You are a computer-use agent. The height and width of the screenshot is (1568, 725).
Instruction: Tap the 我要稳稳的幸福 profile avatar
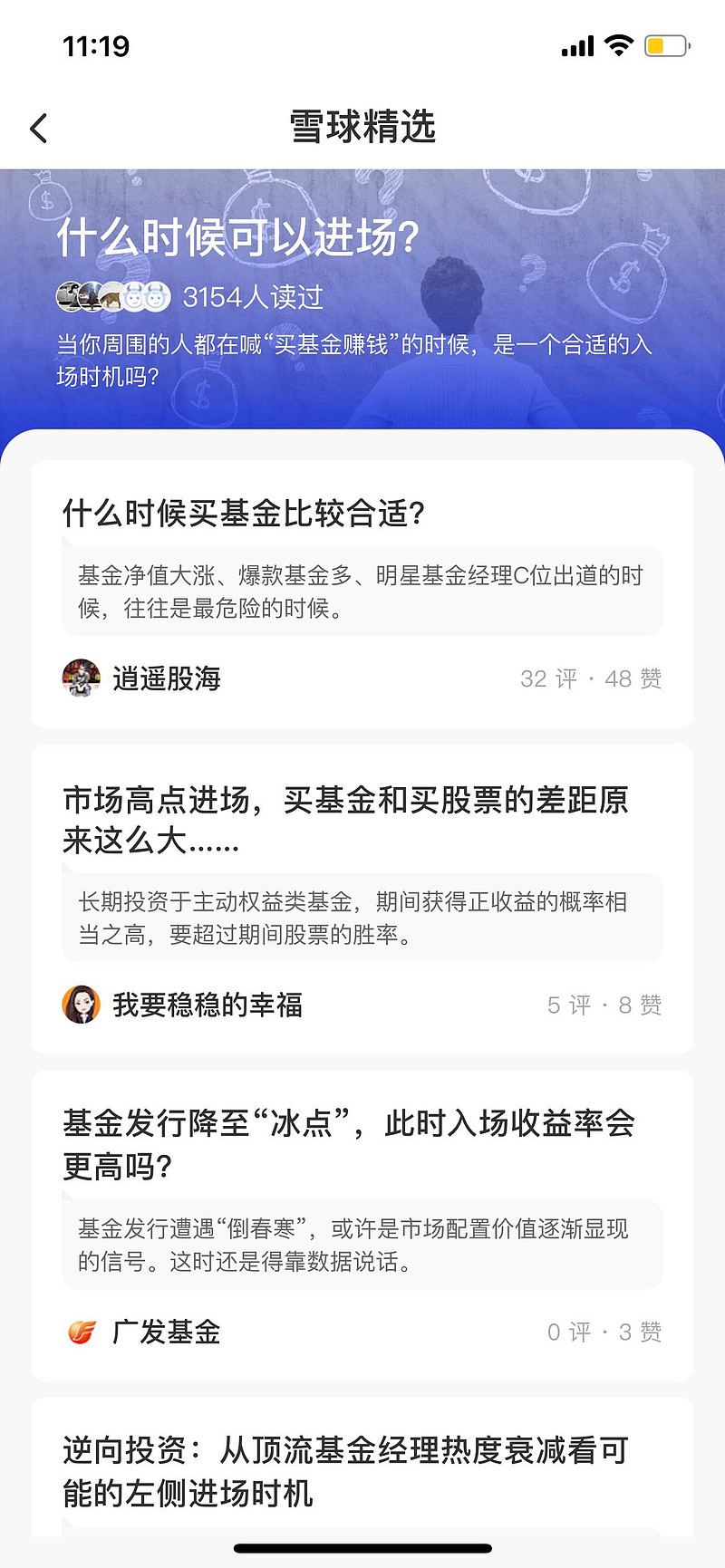tap(81, 1005)
